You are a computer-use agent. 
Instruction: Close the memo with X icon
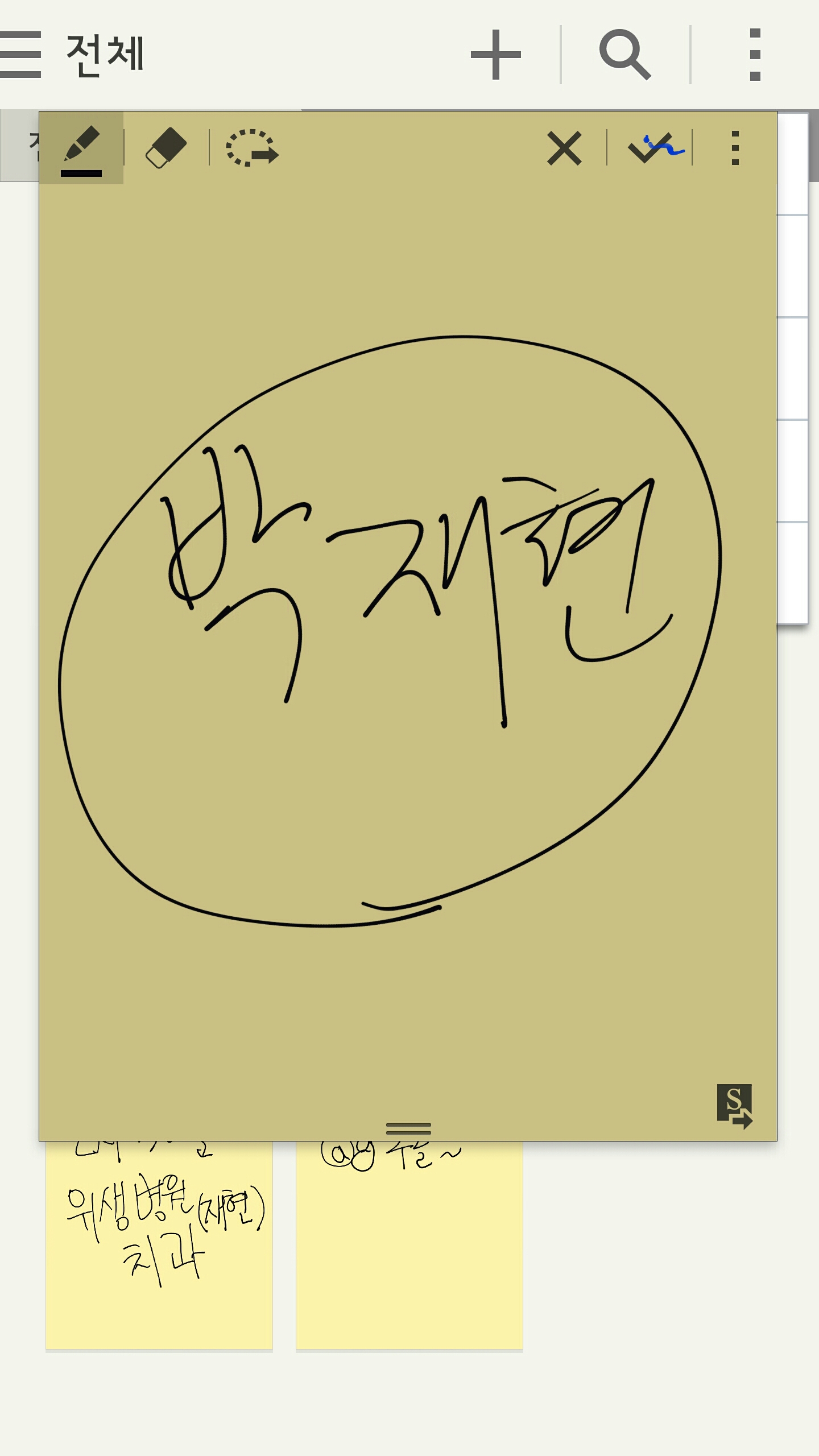tap(564, 148)
